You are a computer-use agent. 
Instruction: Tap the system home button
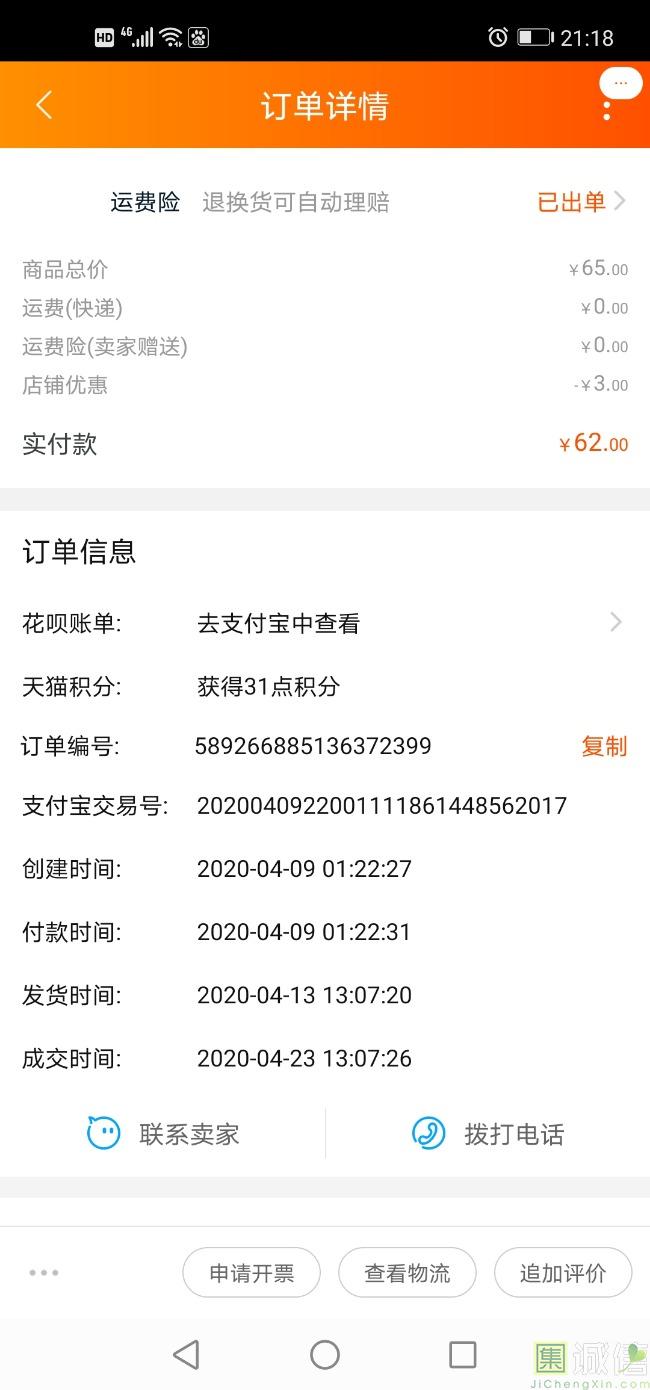coord(325,1355)
